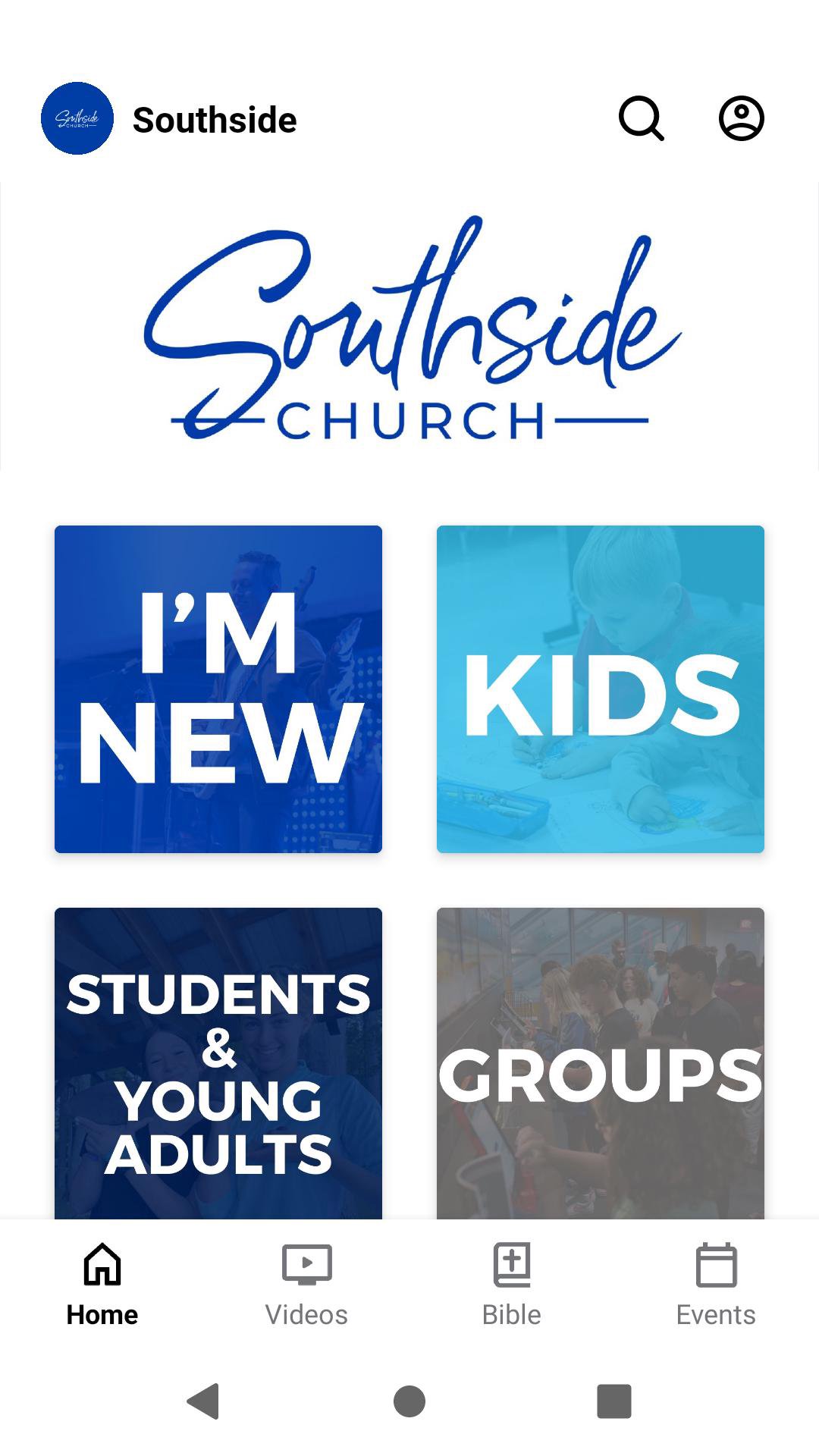Tap the system back button
Image resolution: width=819 pixels, height=1456 pixels.
[x=203, y=1401]
